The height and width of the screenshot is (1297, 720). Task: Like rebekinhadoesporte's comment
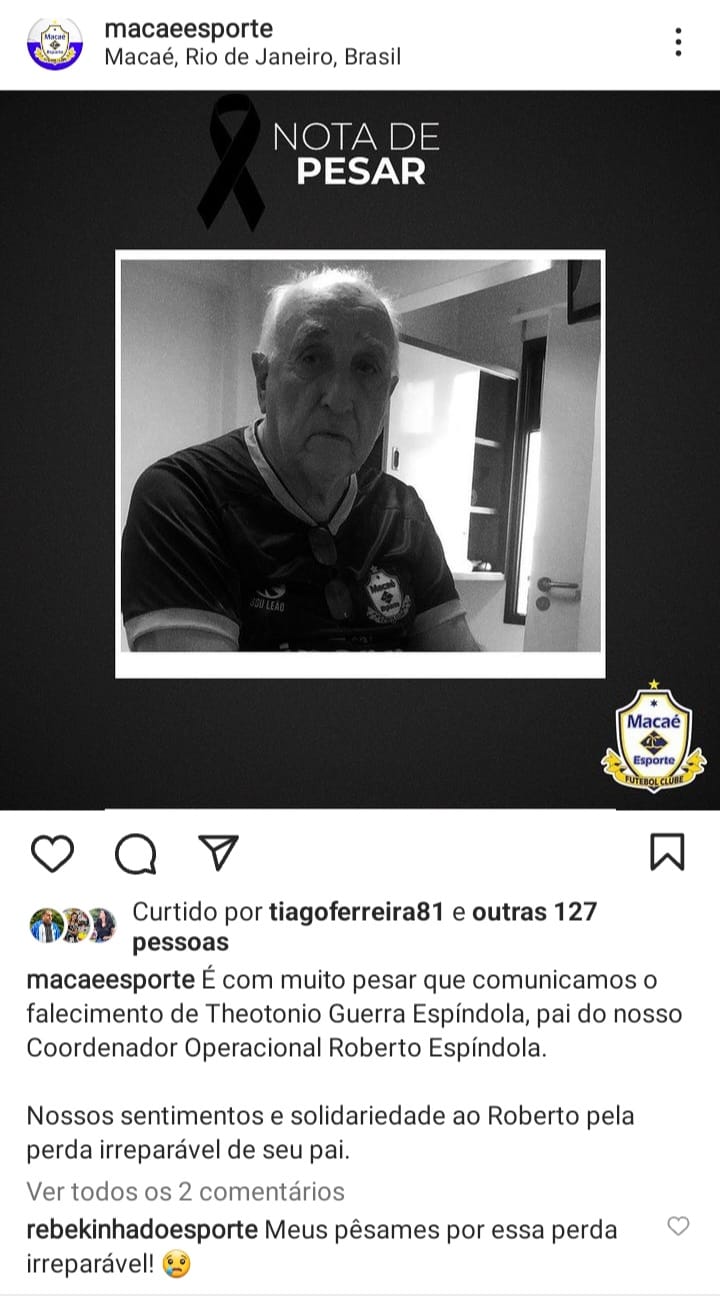point(678,1226)
